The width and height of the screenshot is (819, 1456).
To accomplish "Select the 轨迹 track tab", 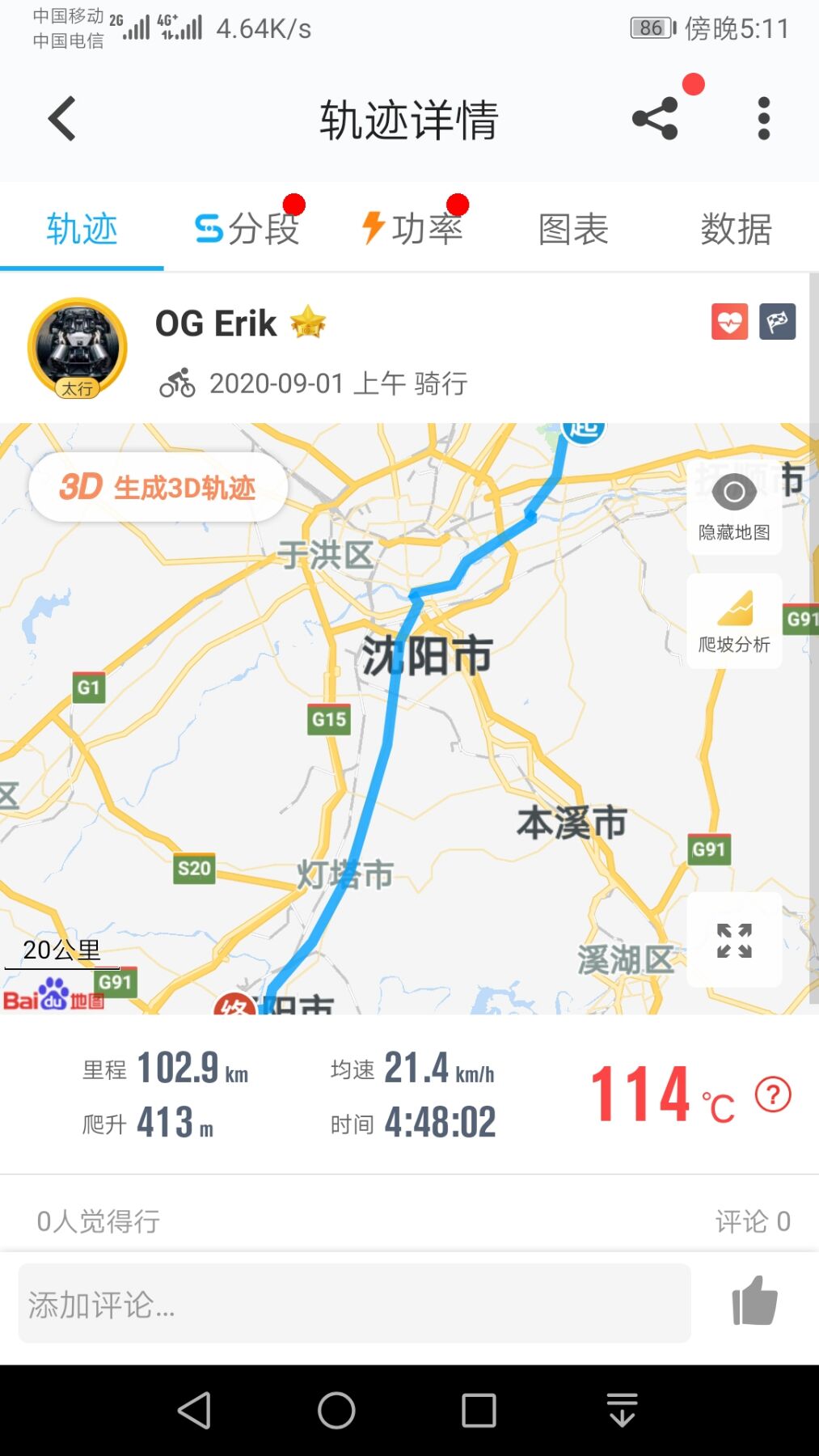I will 82,229.
